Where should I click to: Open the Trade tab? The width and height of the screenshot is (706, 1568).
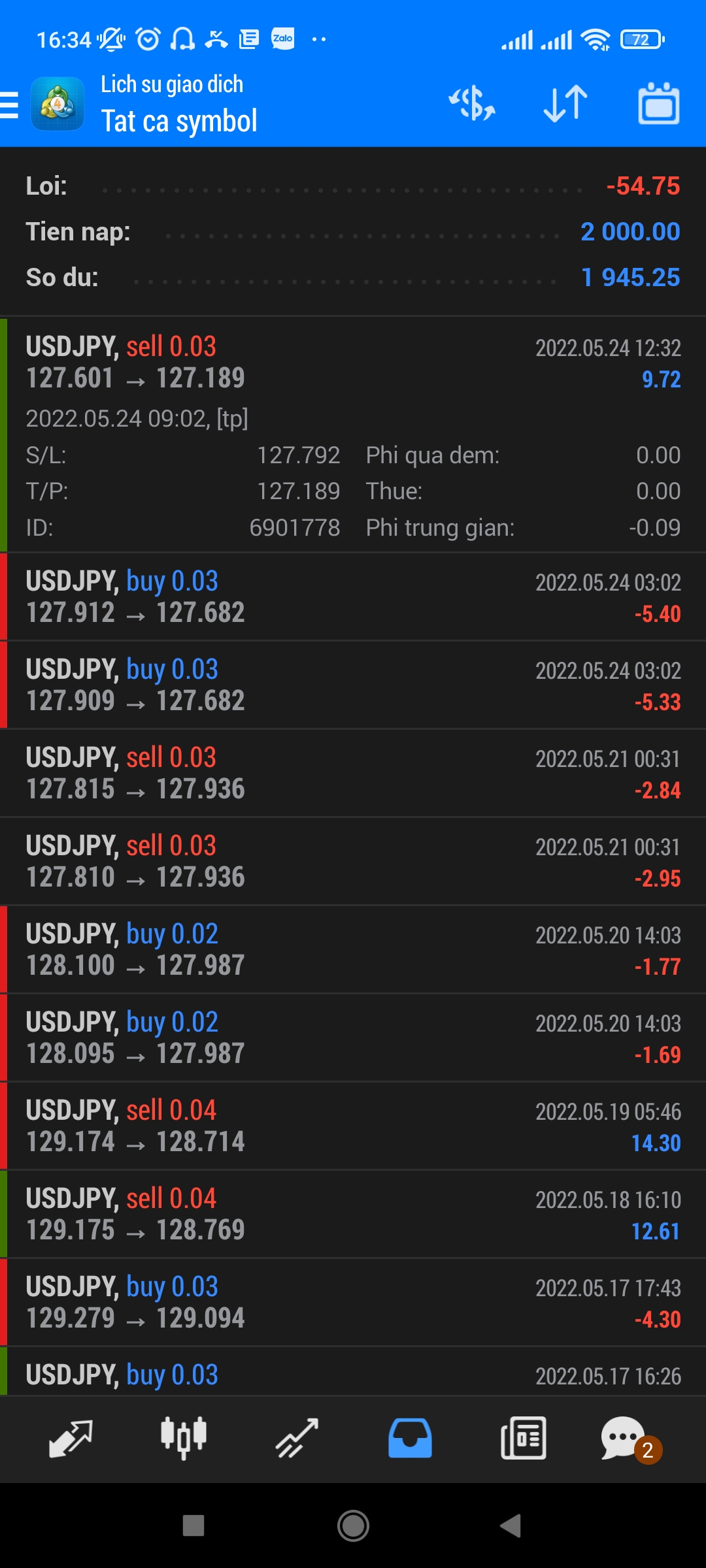297,1438
